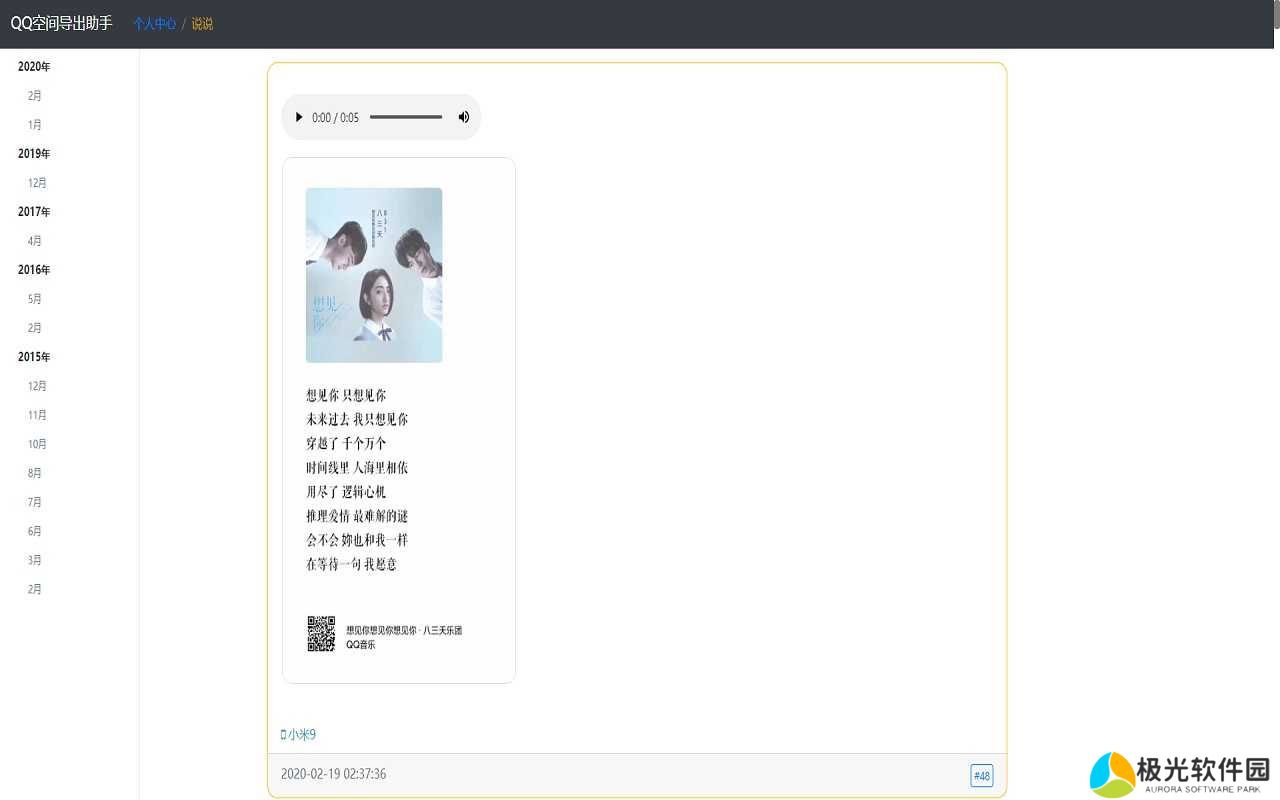Jump to 2015年 12月 posts
1280x800 pixels.
pyautogui.click(x=37, y=386)
